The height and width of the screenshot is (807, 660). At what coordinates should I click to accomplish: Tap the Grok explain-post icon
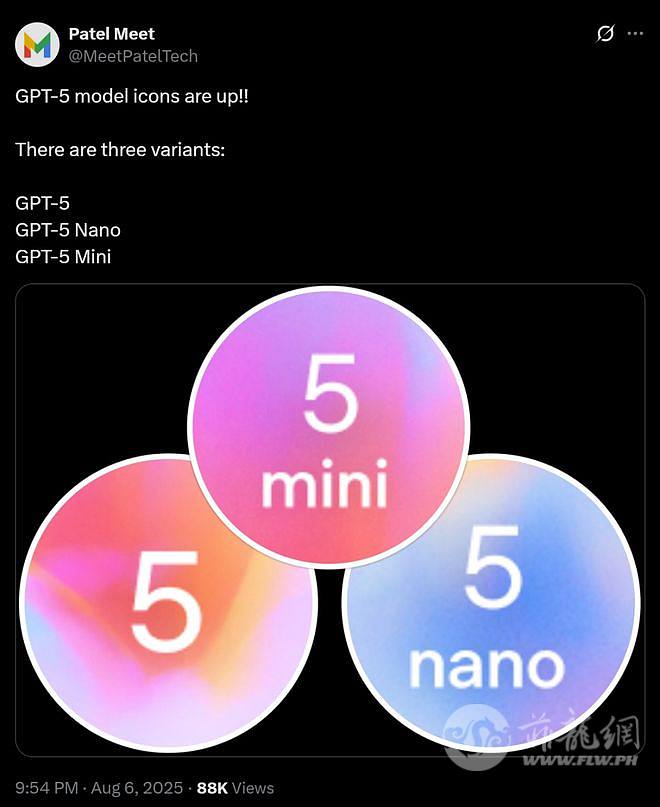coord(605,34)
